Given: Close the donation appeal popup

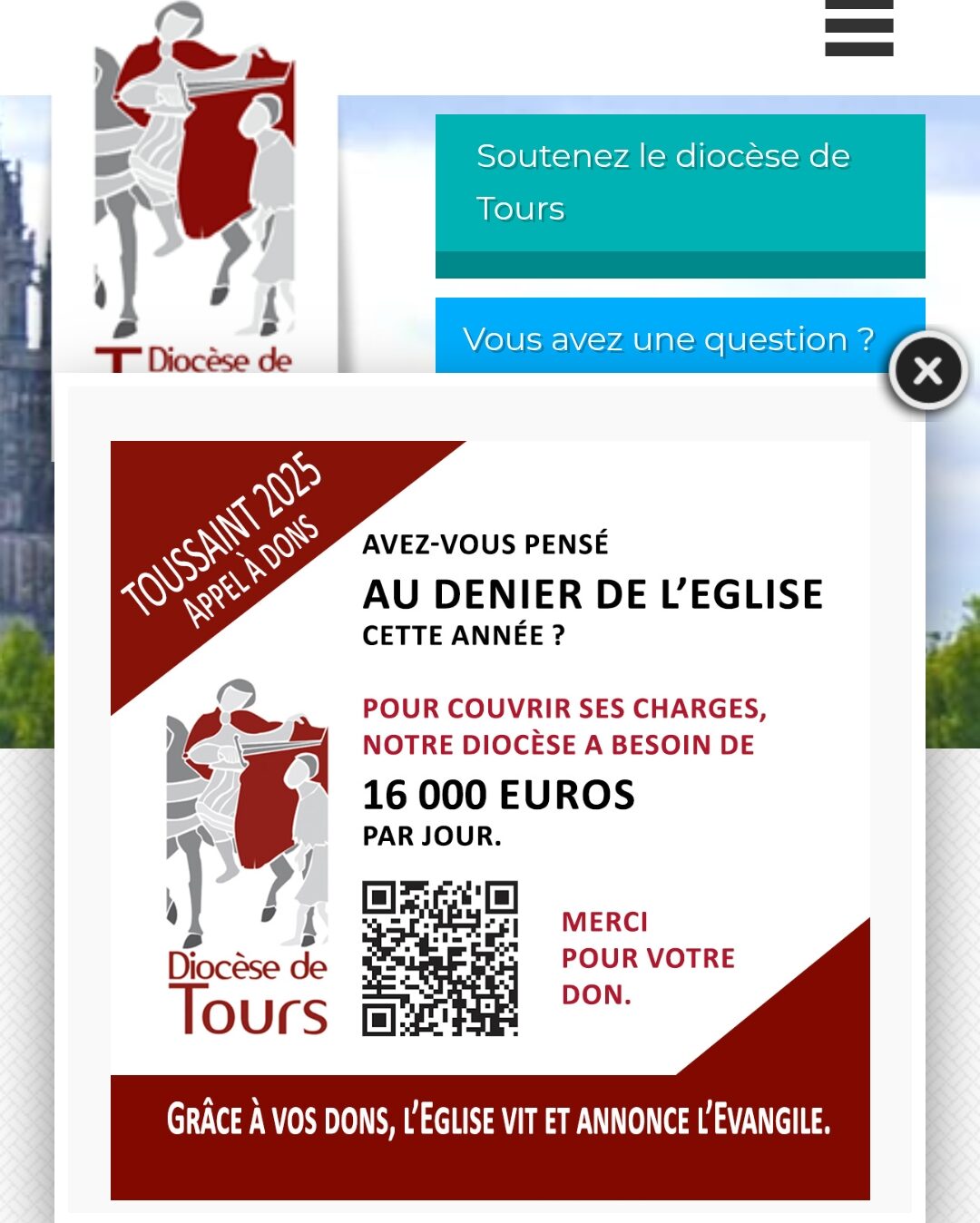Looking at the screenshot, I should point(927,370).
